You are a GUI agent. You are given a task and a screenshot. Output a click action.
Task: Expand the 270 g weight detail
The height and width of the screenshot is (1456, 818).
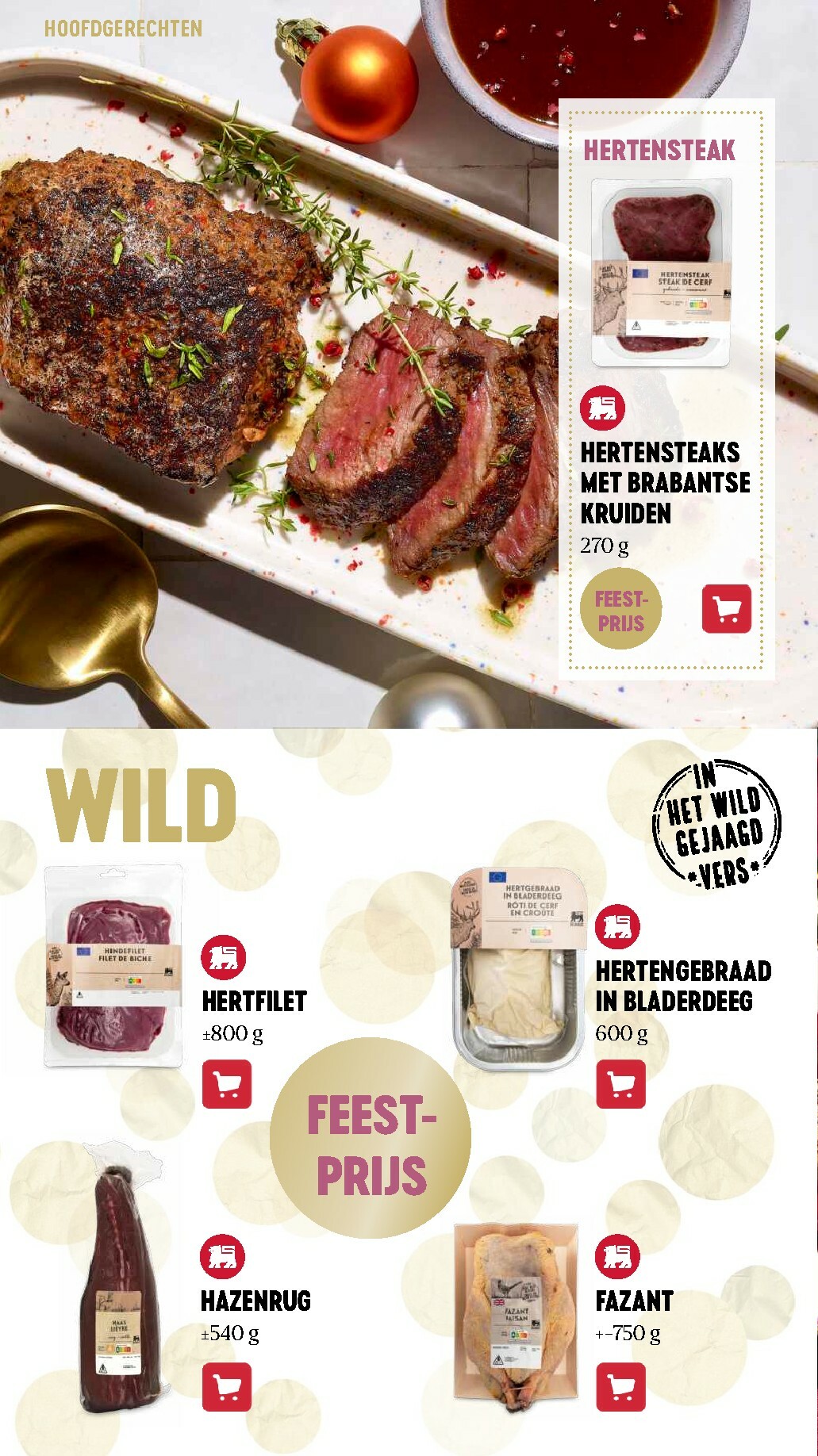pos(604,546)
